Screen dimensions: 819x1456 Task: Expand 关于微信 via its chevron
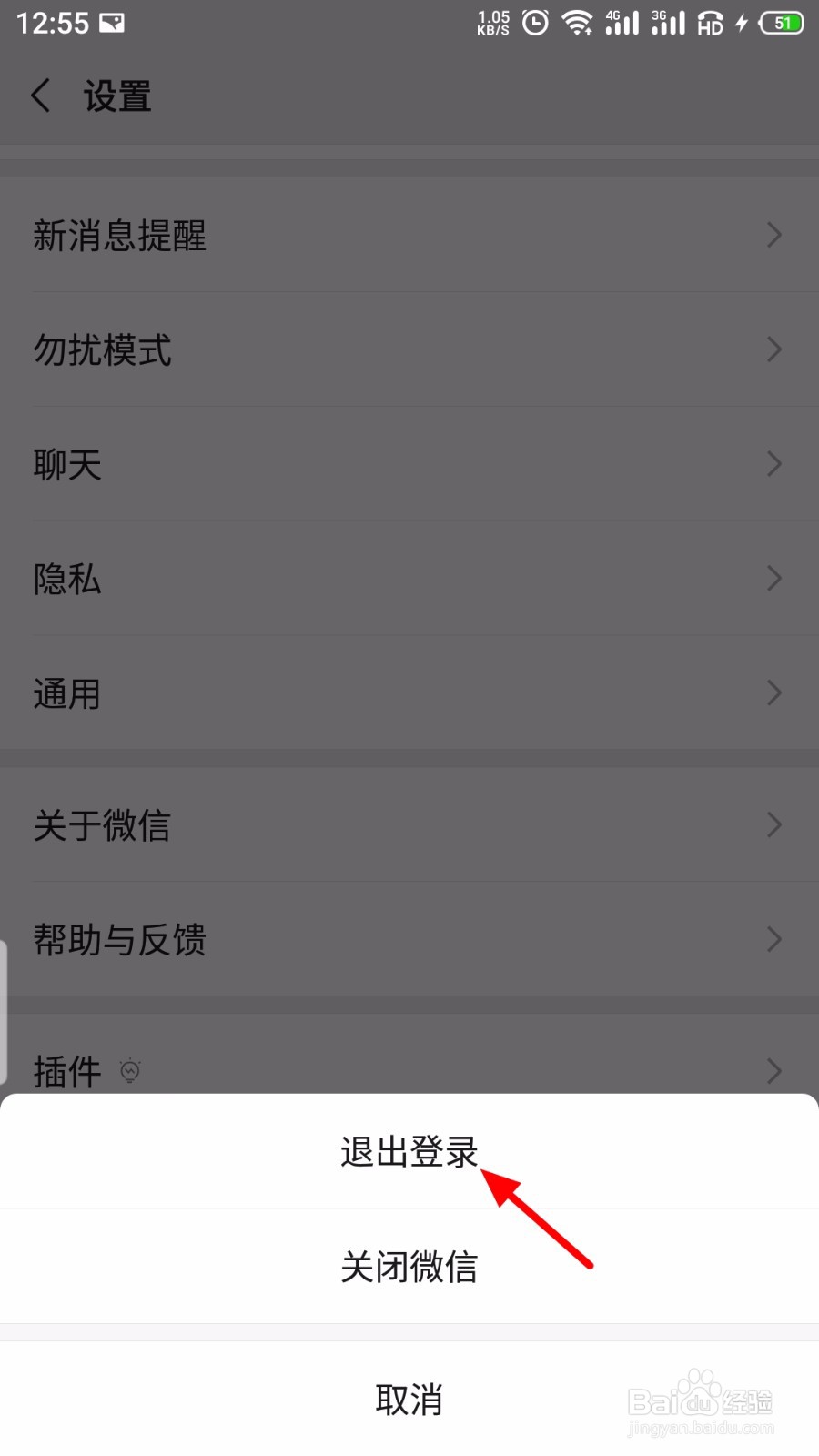click(x=773, y=825)
